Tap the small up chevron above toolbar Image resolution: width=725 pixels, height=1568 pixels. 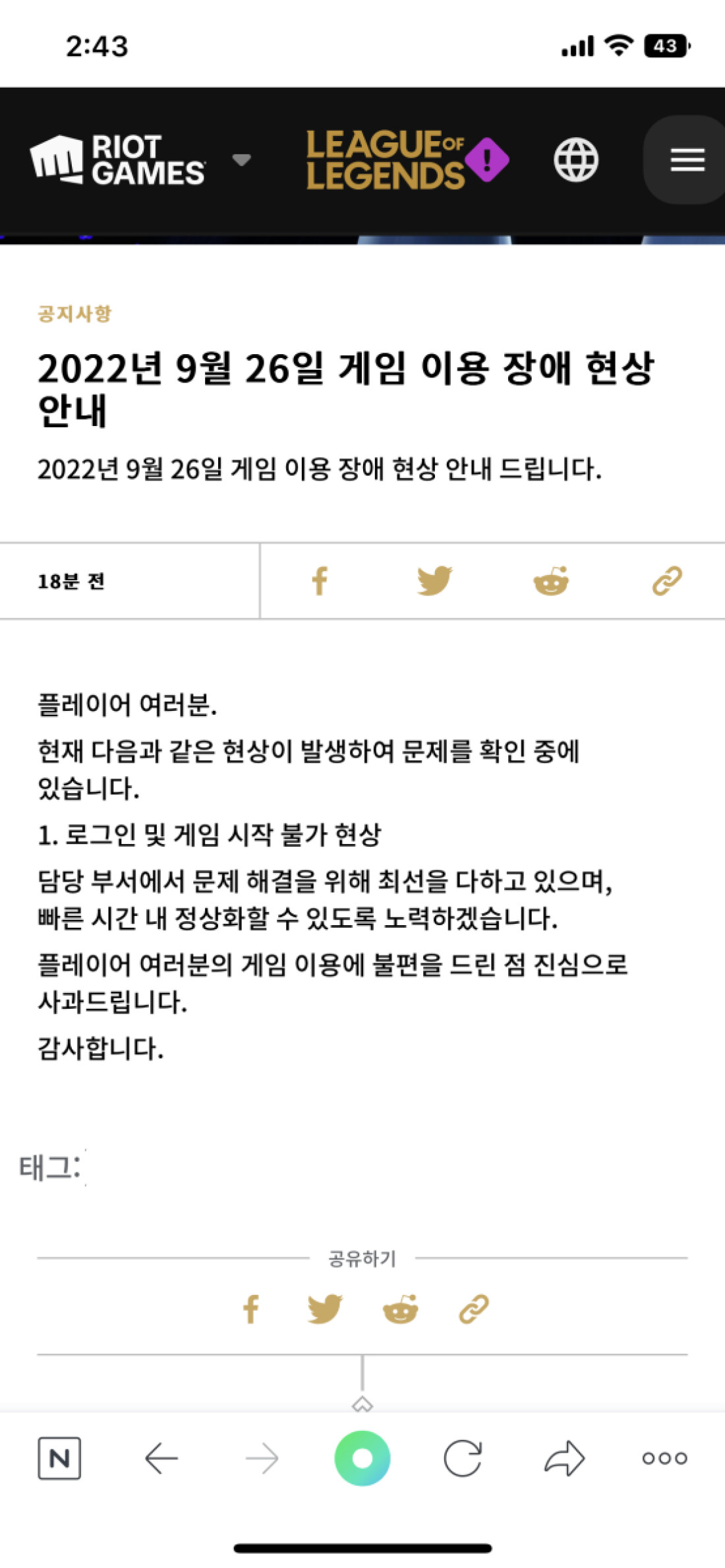(x=362, y=1404)
